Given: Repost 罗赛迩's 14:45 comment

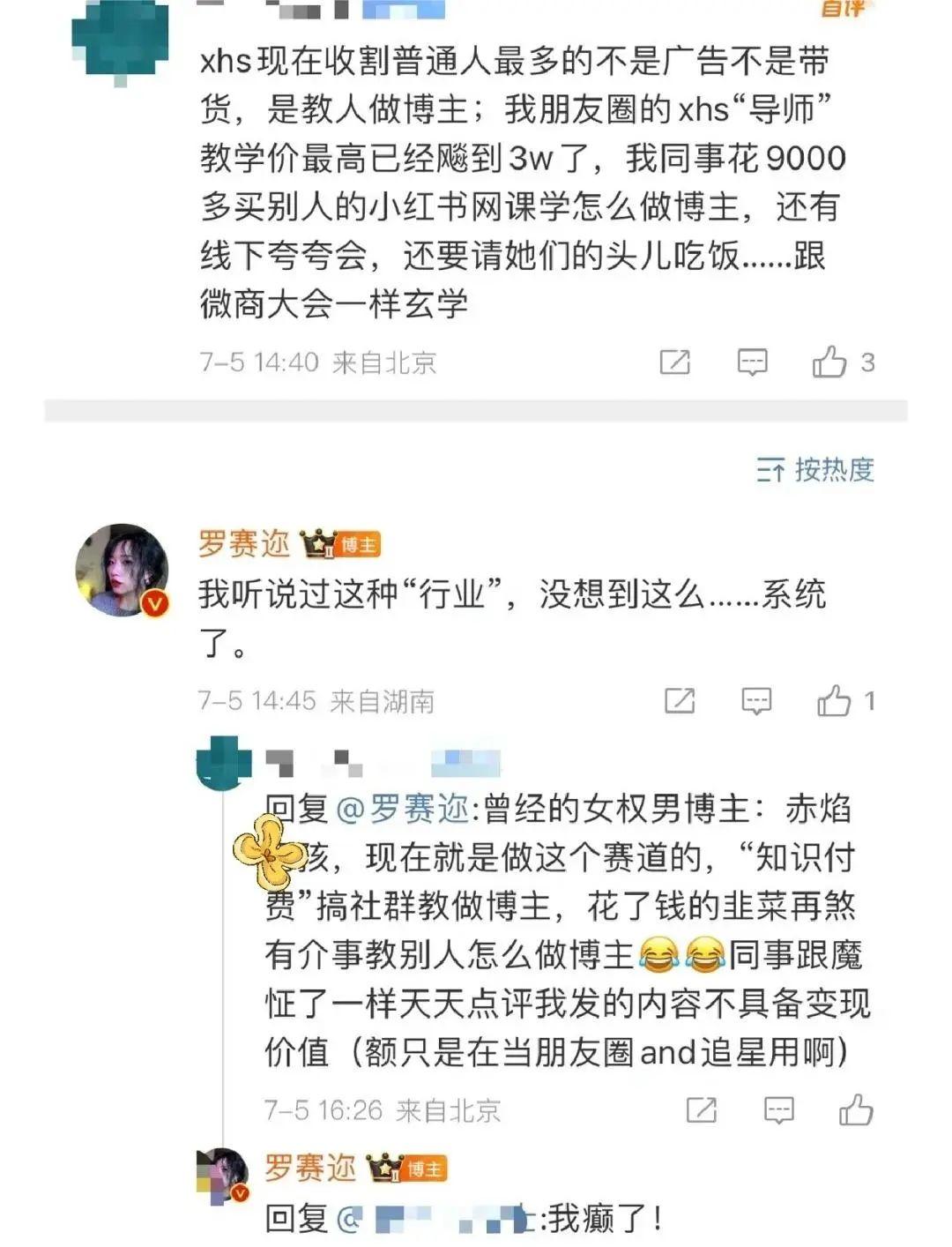Looking at the screenshot, I should click(680, 701).
